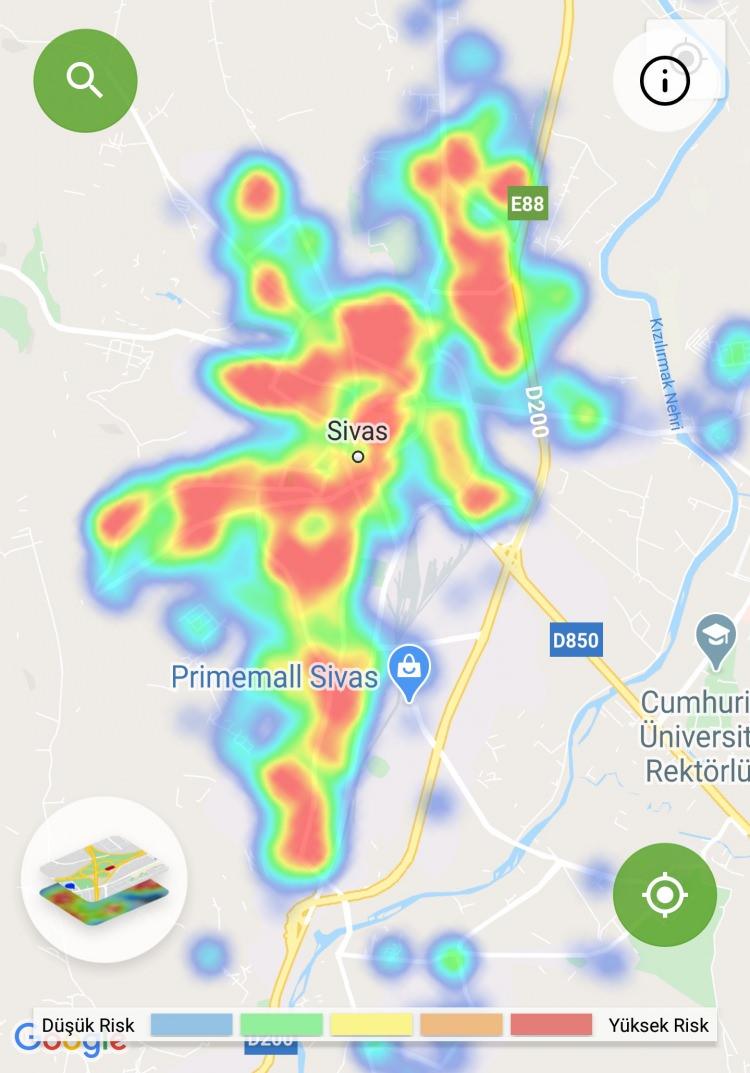Image resolution: width=750 pixels, height=1073 pixels.
Task: Open the green search button
Action: pyautogui.click(x=85, y=78)
